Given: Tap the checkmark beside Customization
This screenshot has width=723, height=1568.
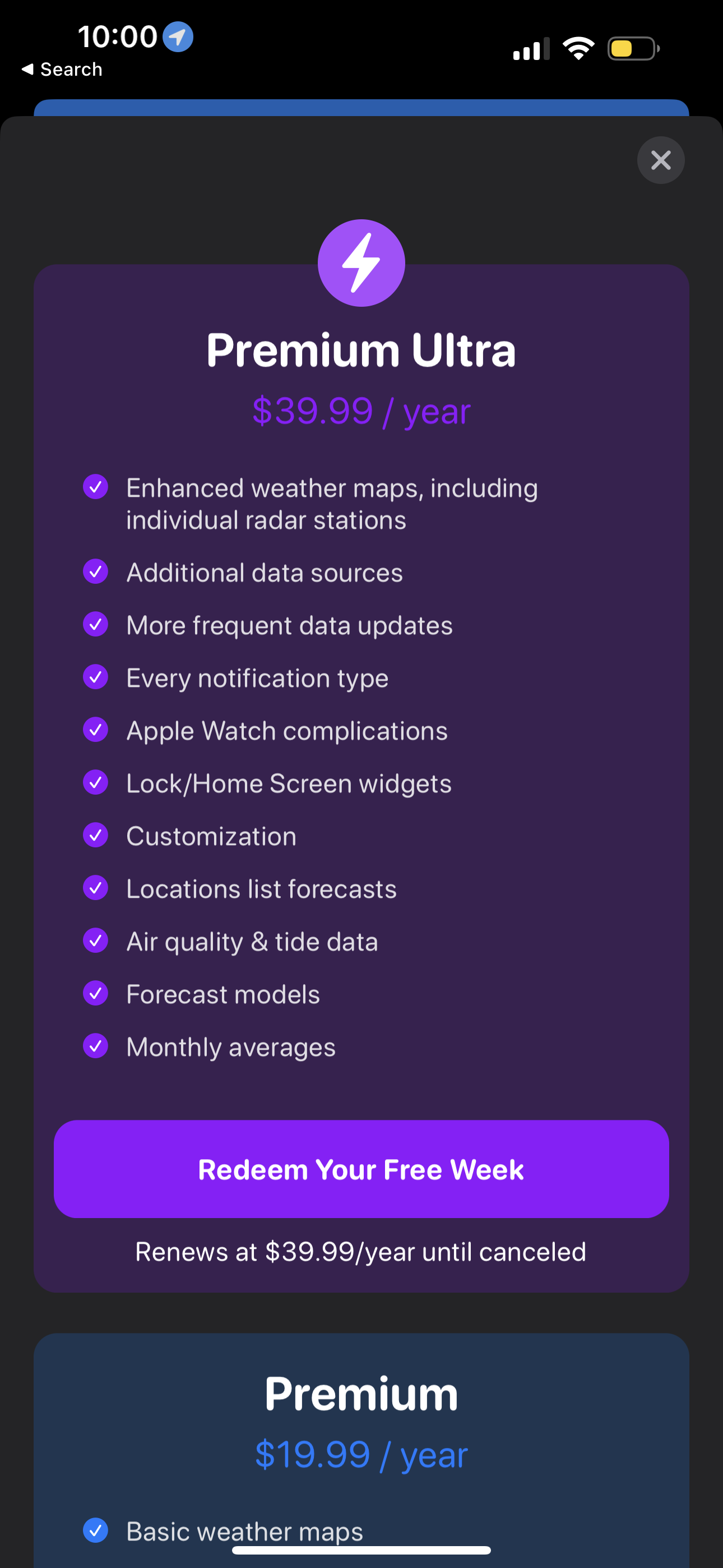Looking at the screenshot, I should [x=95, y=835].
